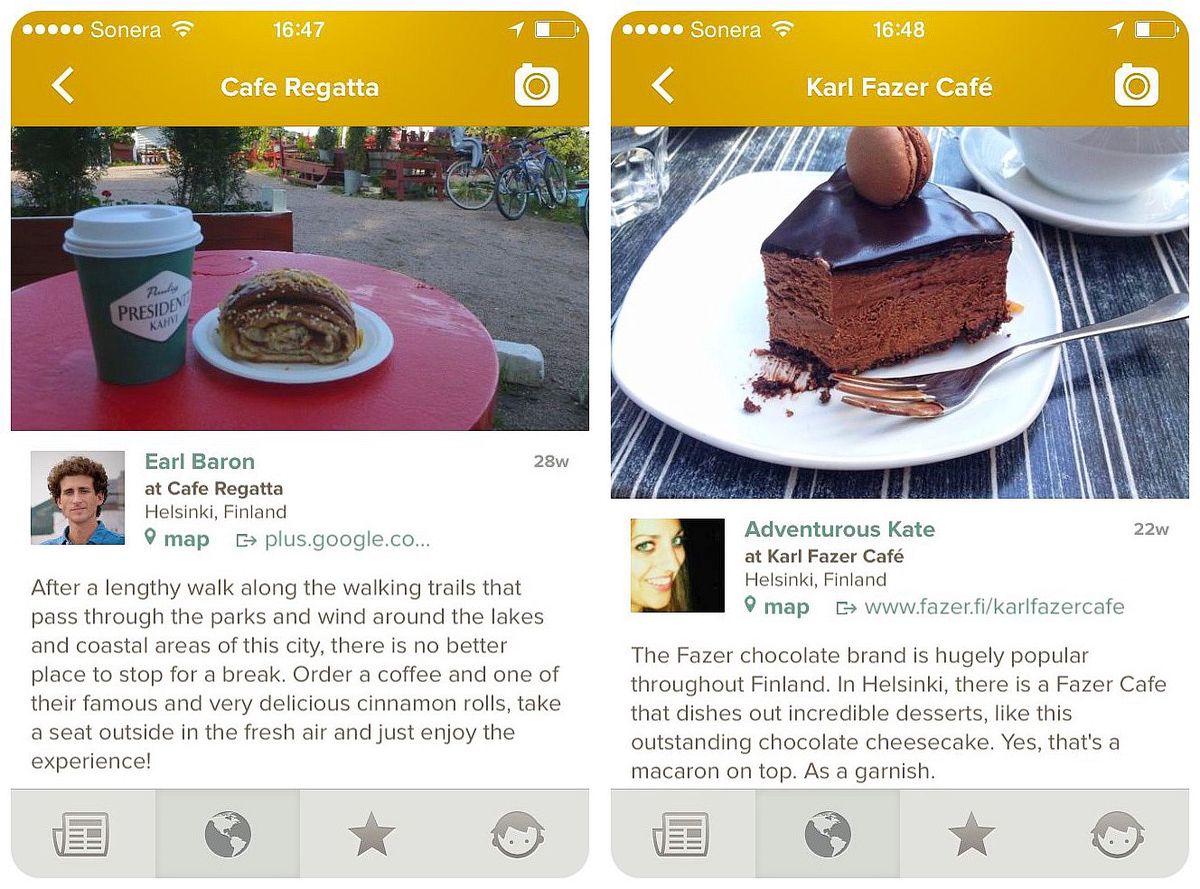Select globe tab under Karl Fazer Café

[827, 833]
